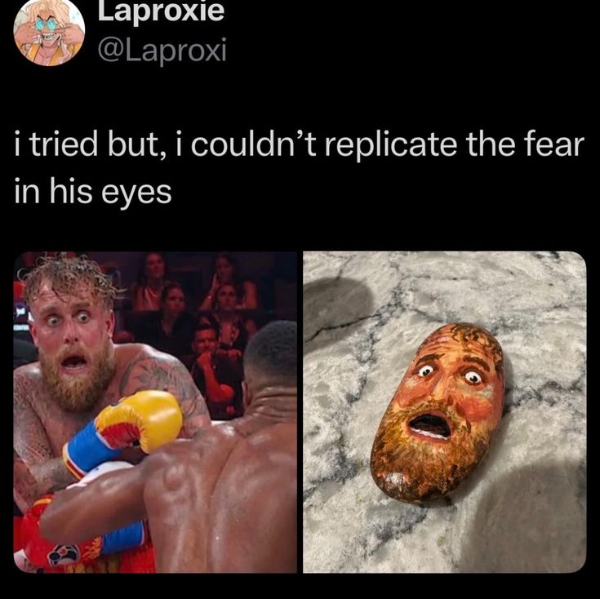Screen dimensions: 600x599
Task: Open the boxing match photo
Action: point(155,412)
